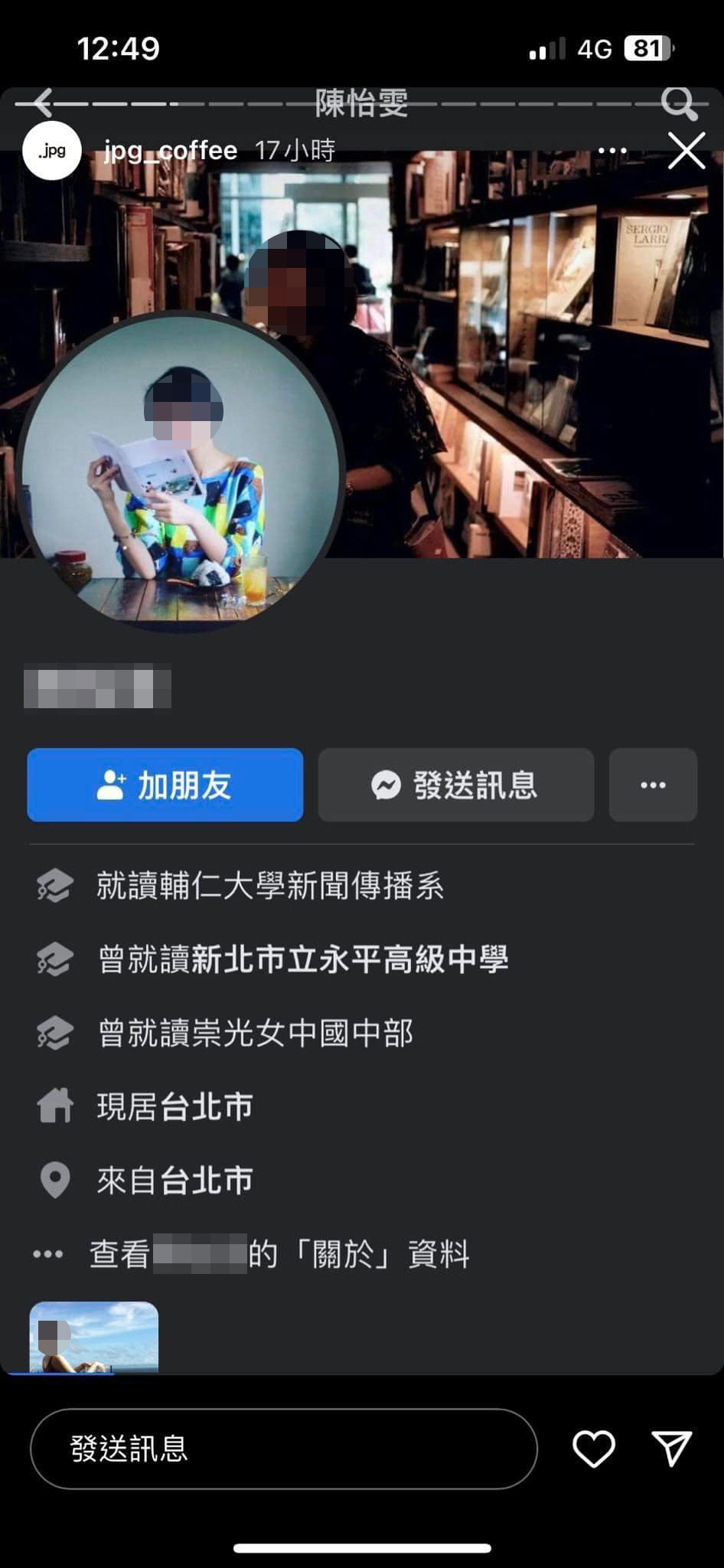This screenshot has width=724, height=1568.
Task: Close the story viewer
Action: [x=686, y=151]
